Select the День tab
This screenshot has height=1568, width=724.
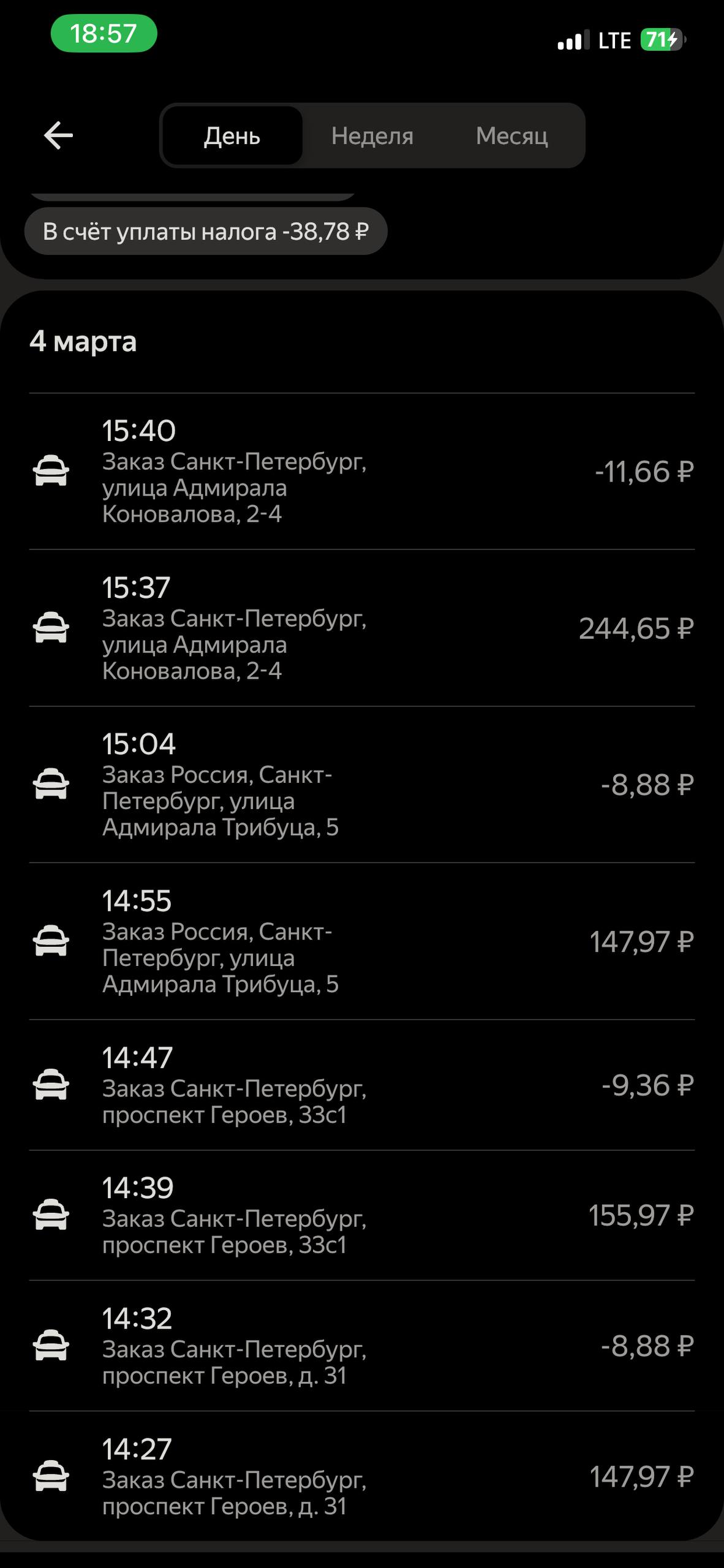232,135
